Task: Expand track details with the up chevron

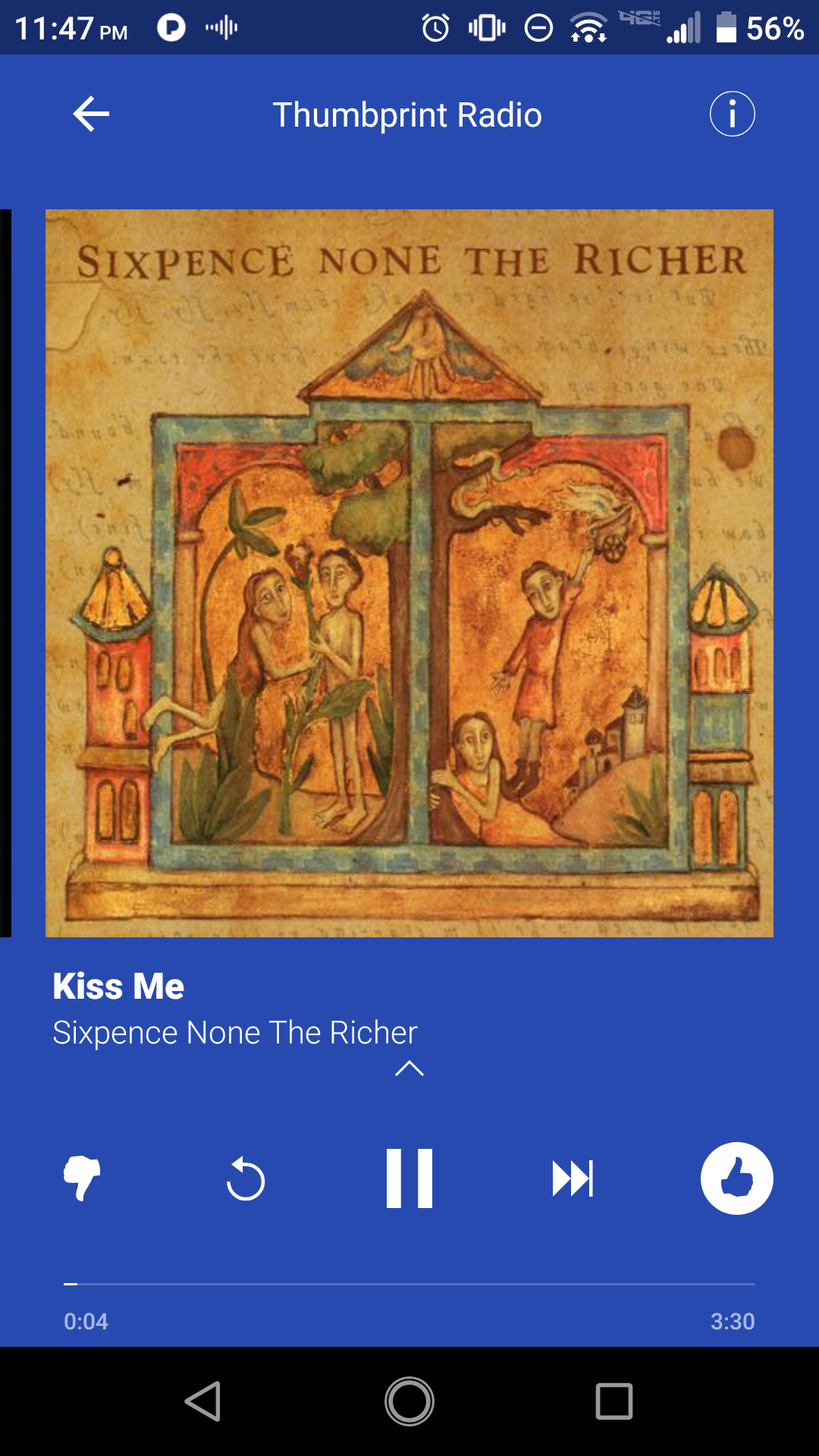Action: click(409, 1068)
